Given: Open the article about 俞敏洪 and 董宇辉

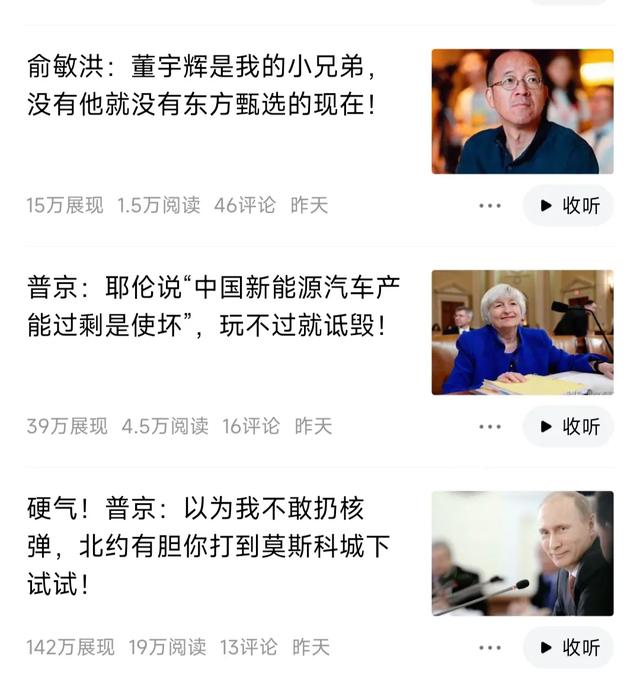Looking at the screenshot, I should point(205,85).
